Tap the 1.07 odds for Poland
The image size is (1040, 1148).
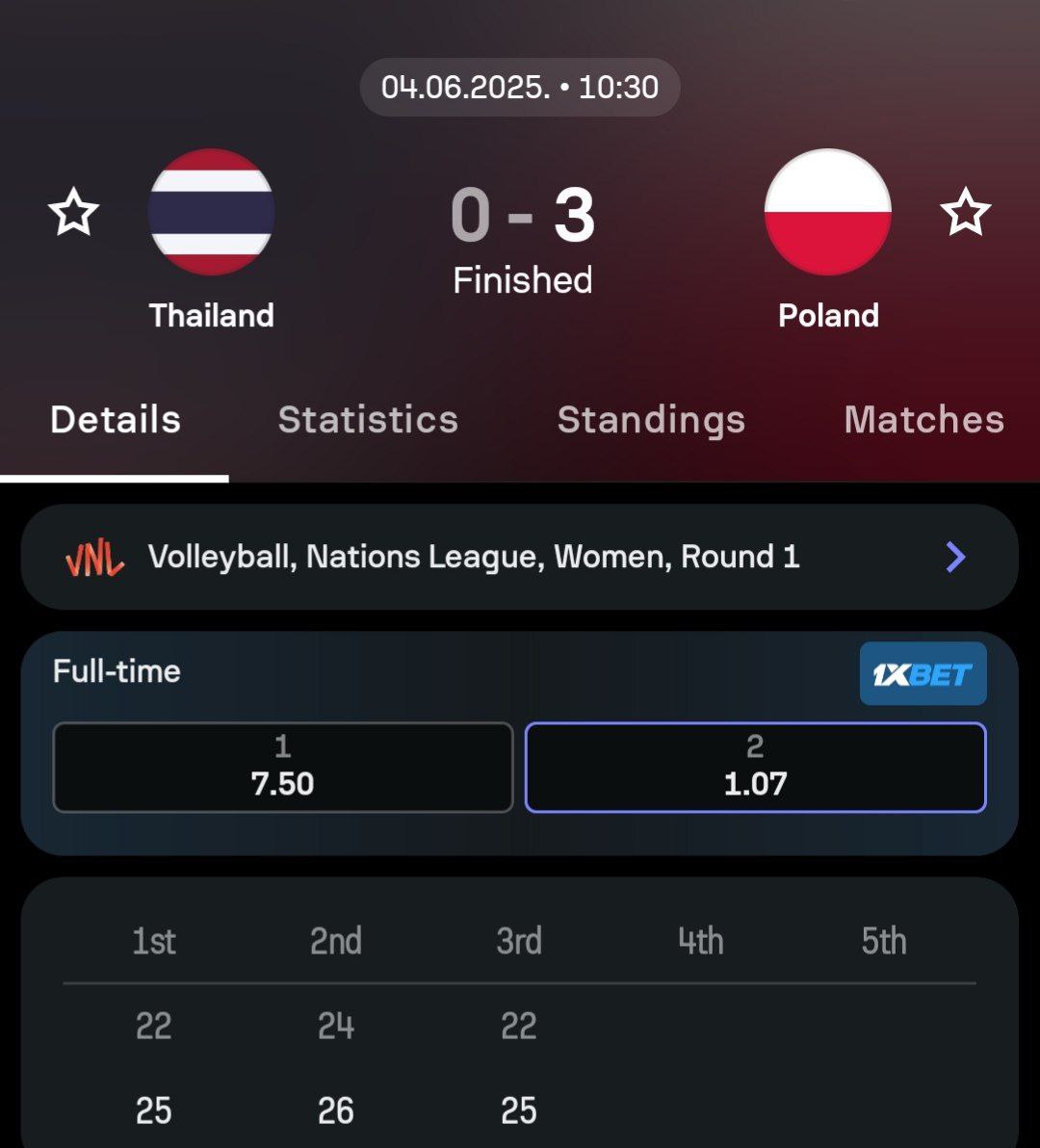click(x=755, y=768)
